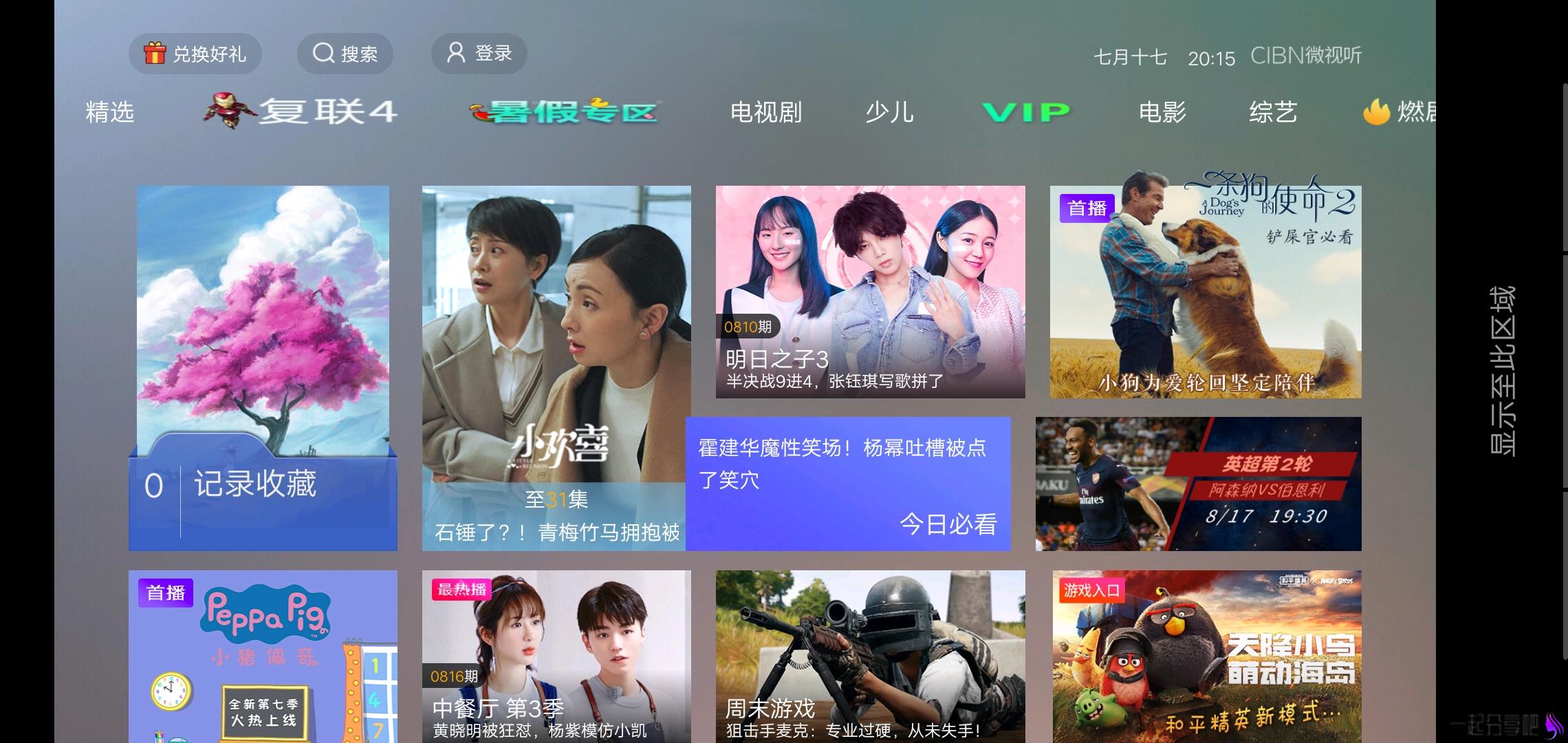Open 中餐厅 第3季 card

pos(556,656)
